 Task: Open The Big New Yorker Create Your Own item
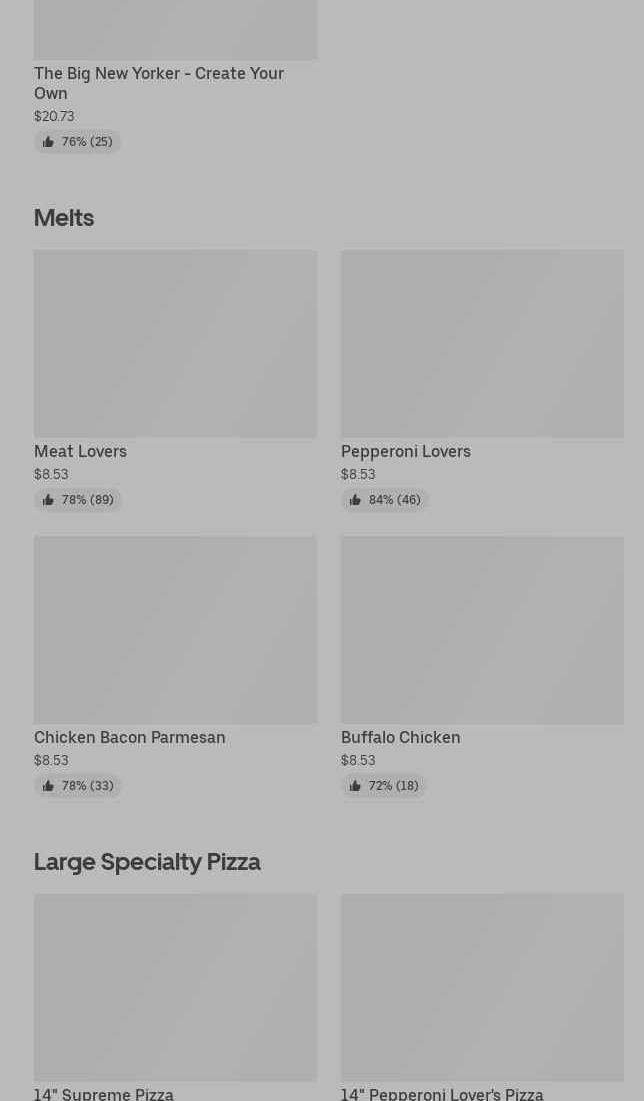point(175,76)
